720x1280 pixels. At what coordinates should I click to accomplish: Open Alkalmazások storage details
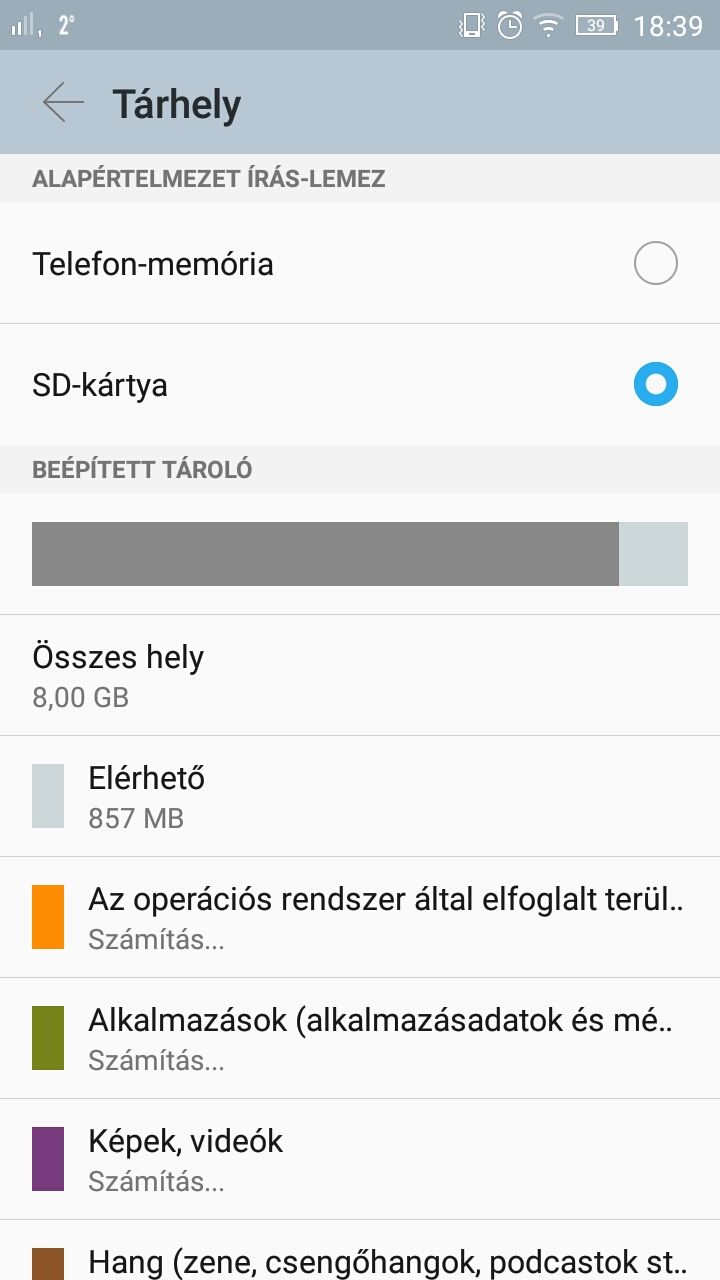click(360, 1038)
